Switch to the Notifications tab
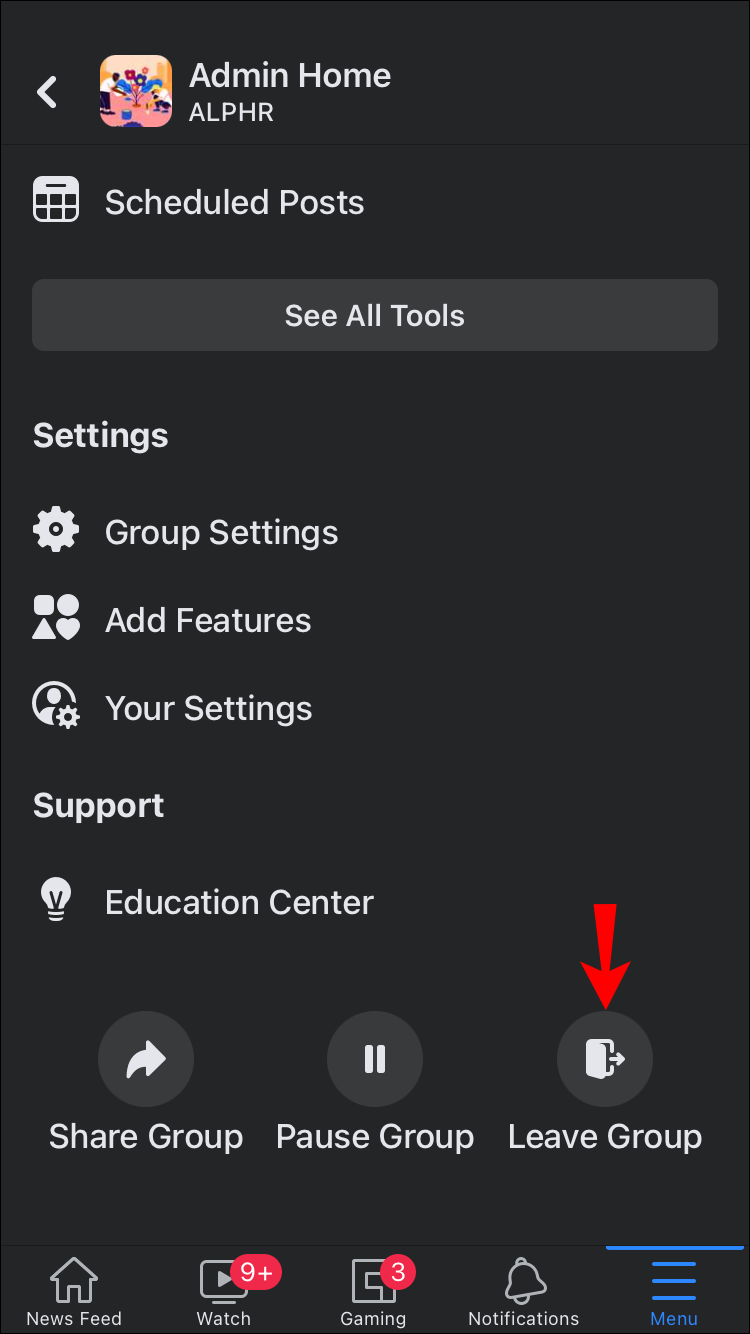This screenshot has height=1334, width=750. click(523, 1292)
